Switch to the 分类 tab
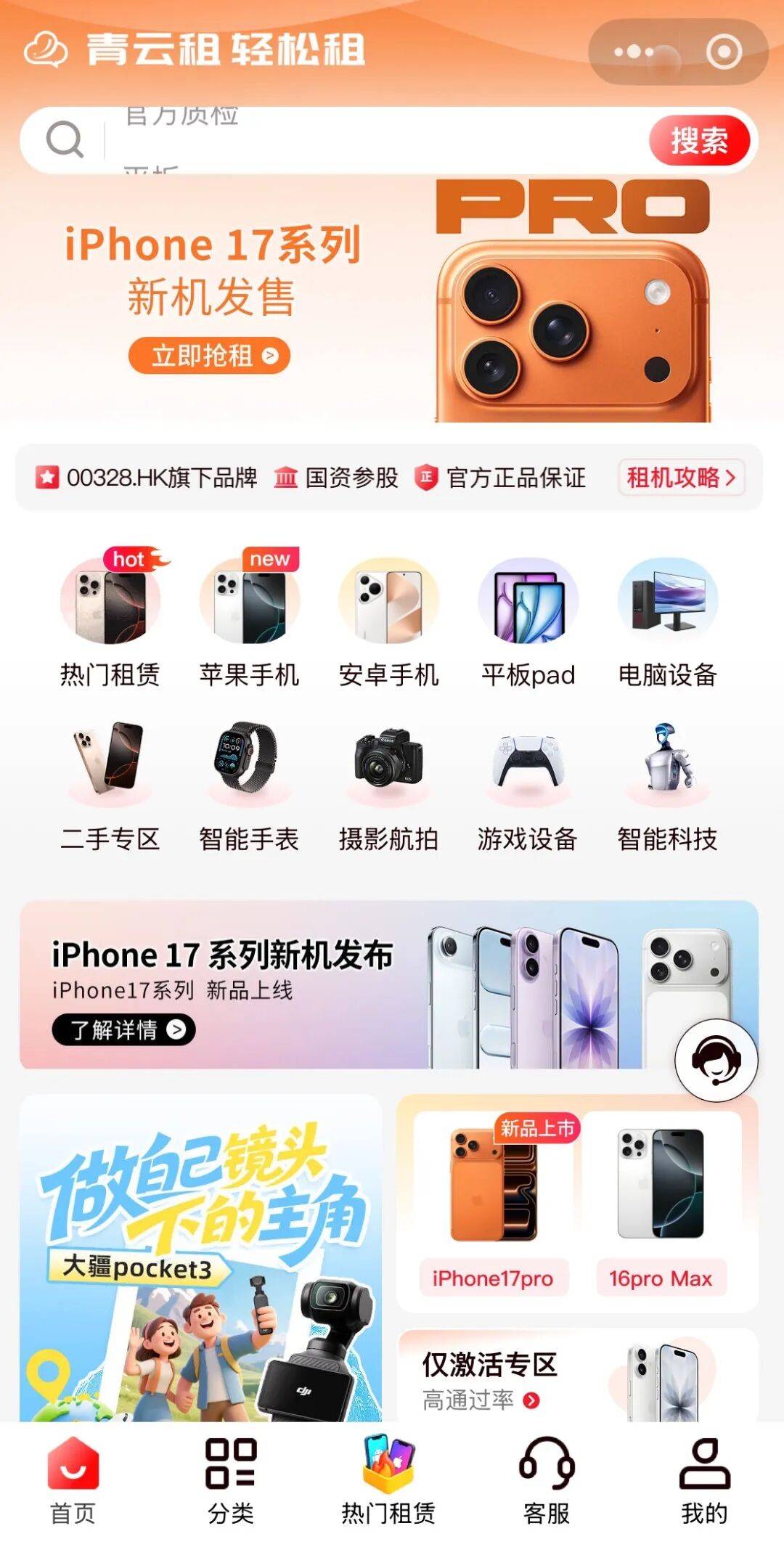 231,1481
